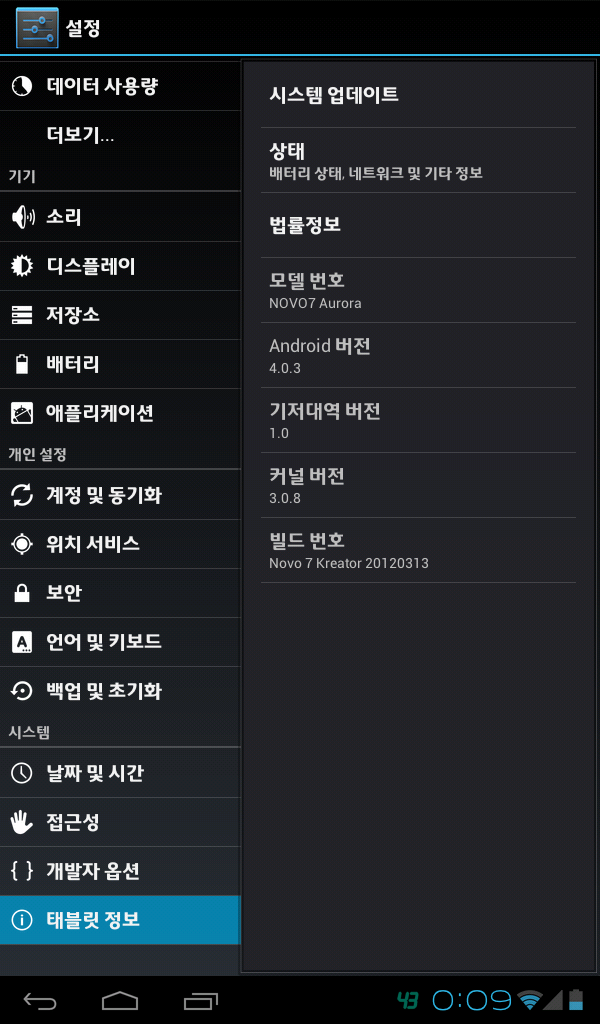Check 시스템 업데이트
Image resolution: width=600 pixels, height=1024 pixels.
pyautogui.click(x=418, y=95)
